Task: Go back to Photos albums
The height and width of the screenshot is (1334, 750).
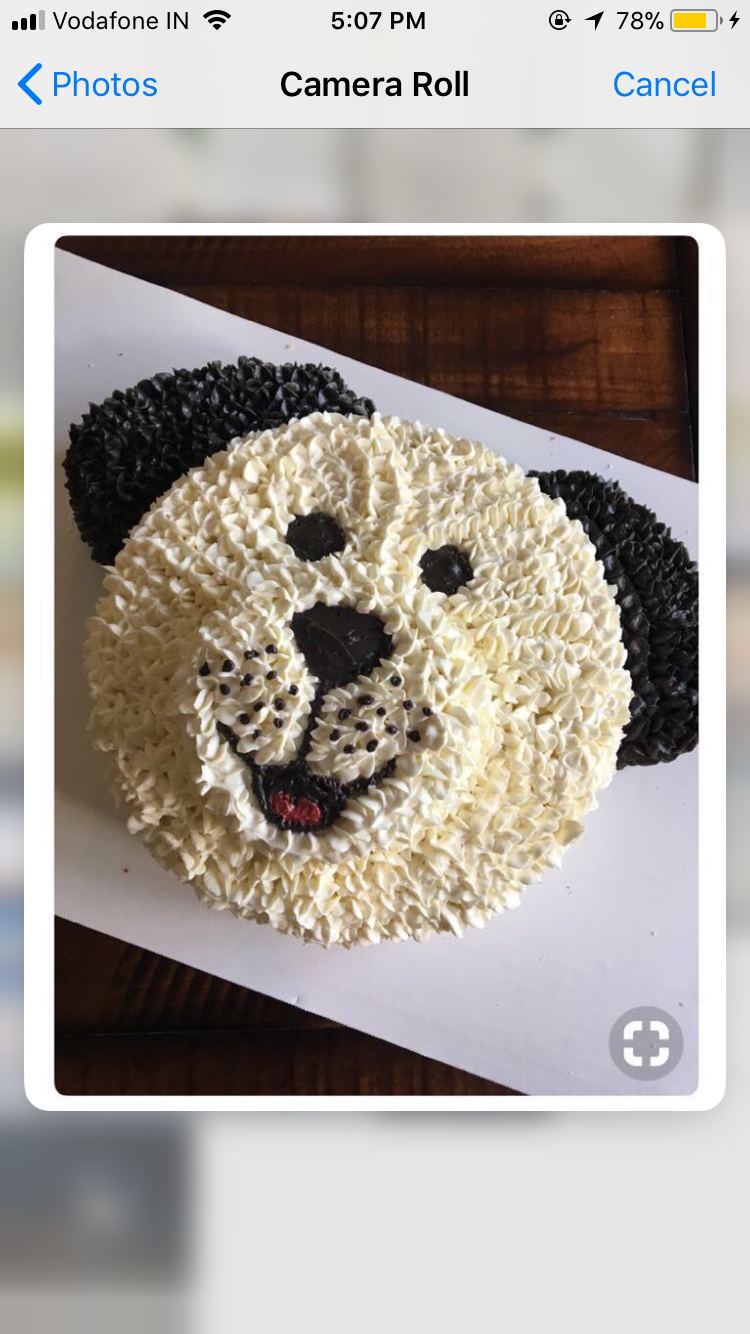Action: tap(88, 85)
